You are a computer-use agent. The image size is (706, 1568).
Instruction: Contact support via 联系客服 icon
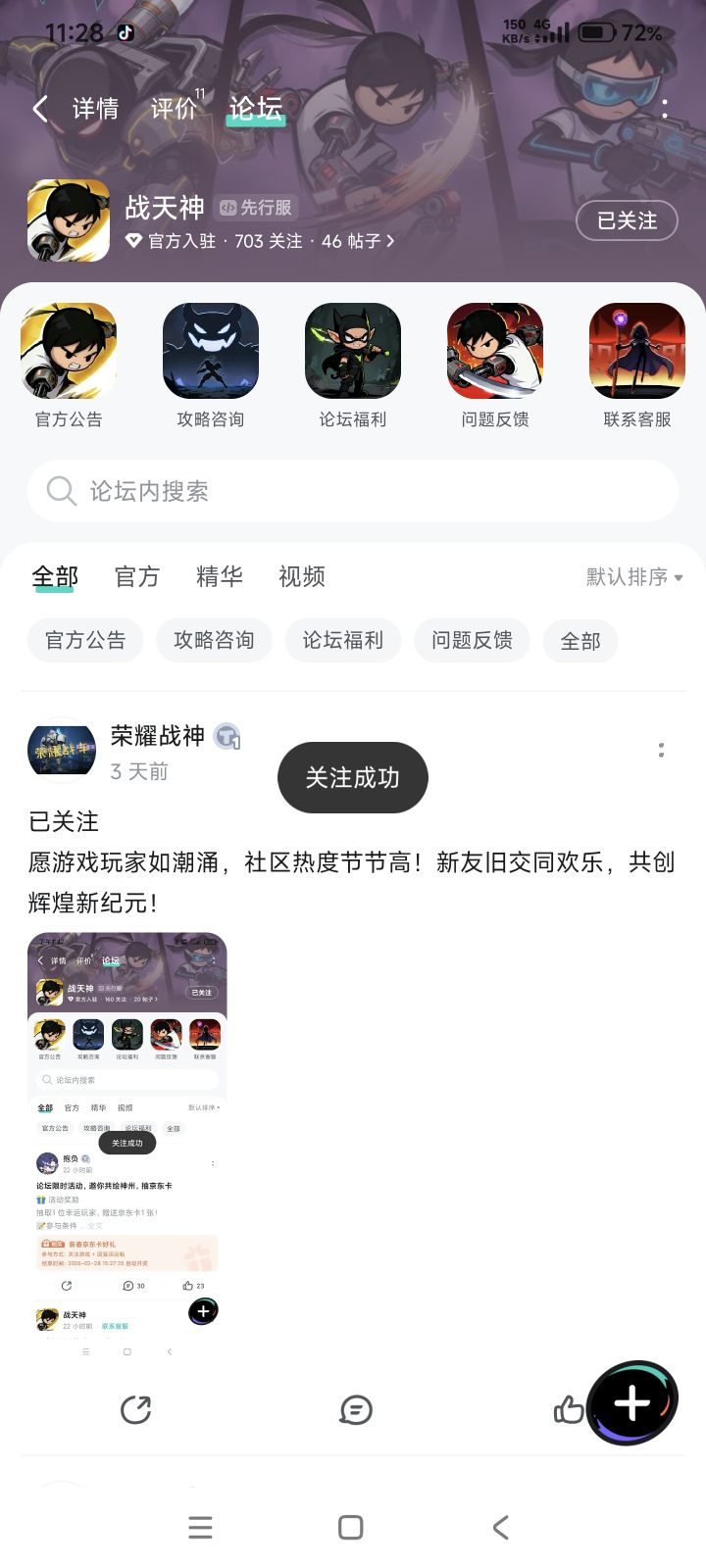(636, 351)
